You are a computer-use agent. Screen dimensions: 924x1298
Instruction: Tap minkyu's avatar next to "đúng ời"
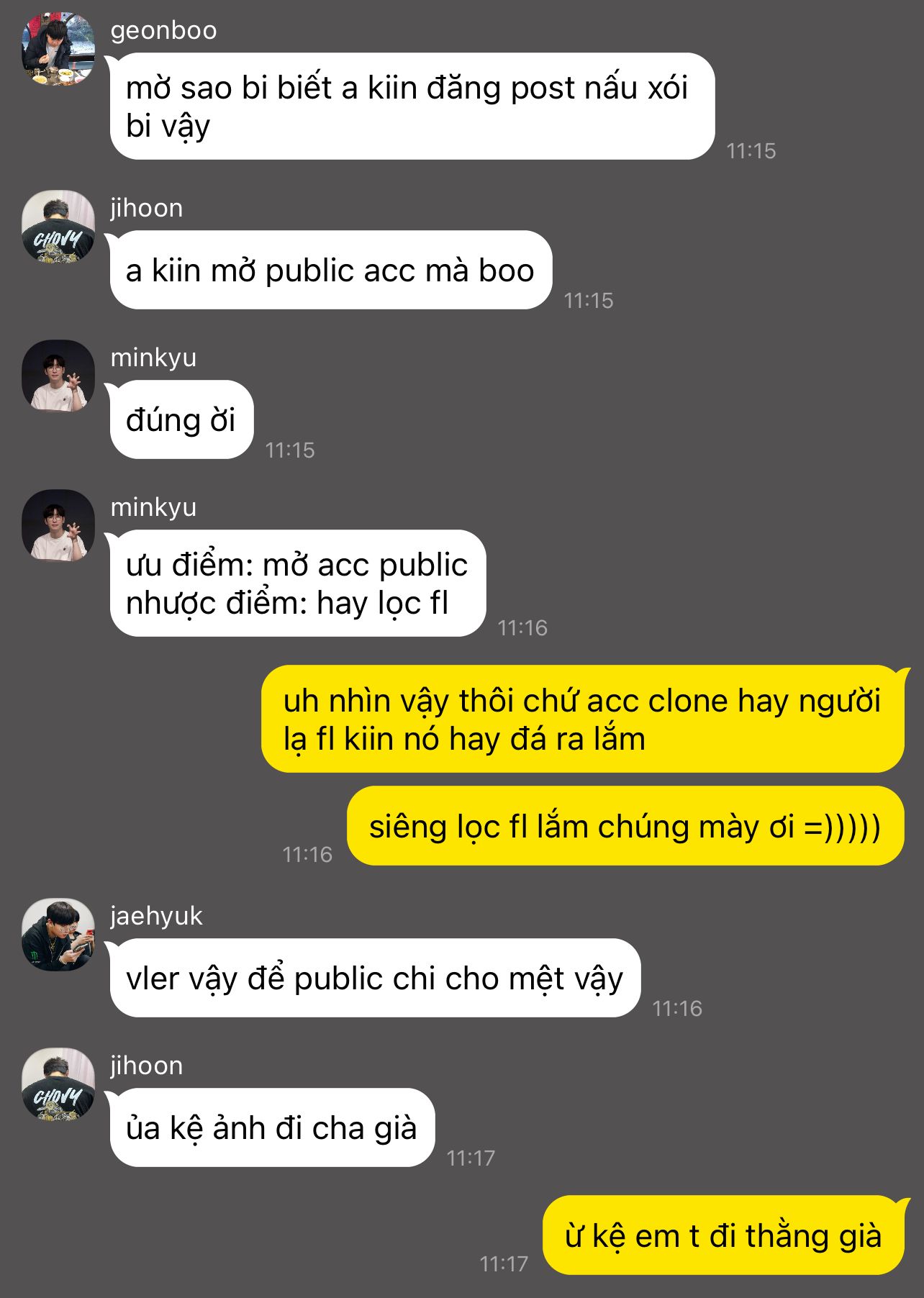pyautogui.click(x=58, y=376)
